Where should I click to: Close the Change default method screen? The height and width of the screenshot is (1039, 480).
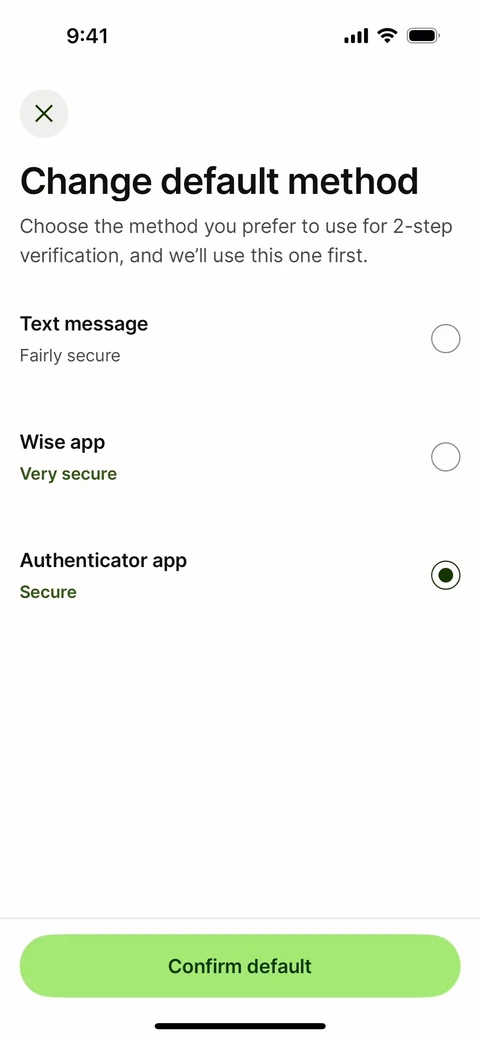[44, 113]
